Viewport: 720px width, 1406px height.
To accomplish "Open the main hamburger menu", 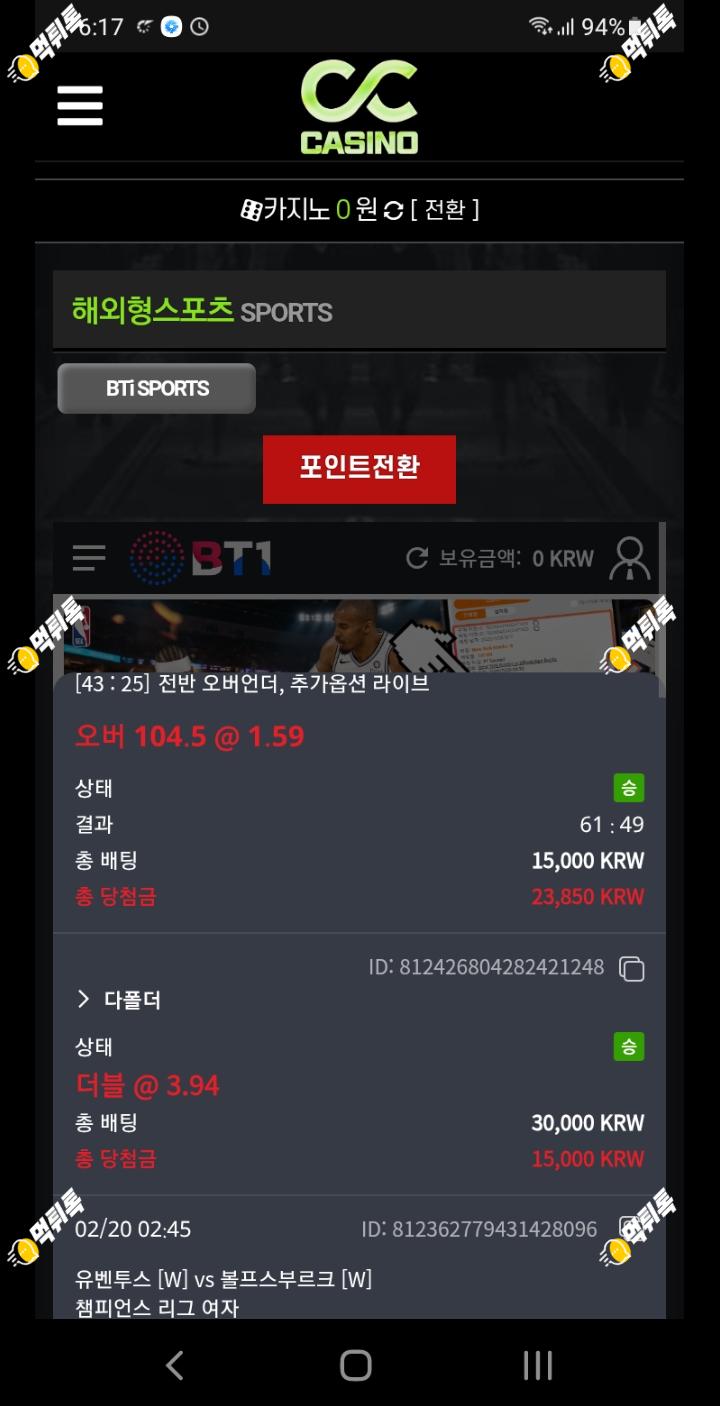I will coord(80,105).
